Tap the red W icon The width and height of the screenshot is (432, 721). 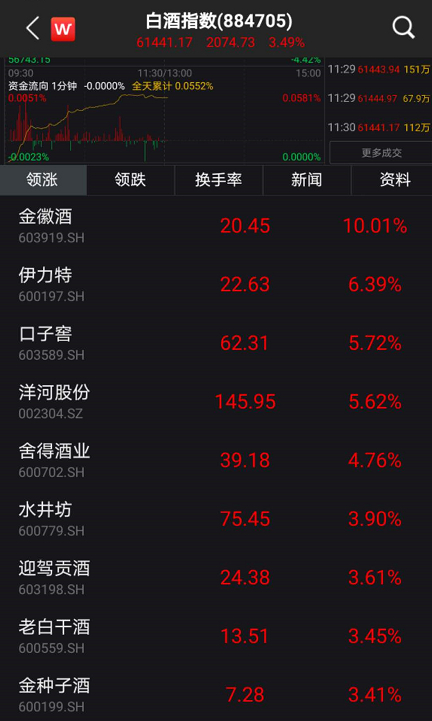pos(63,29)
